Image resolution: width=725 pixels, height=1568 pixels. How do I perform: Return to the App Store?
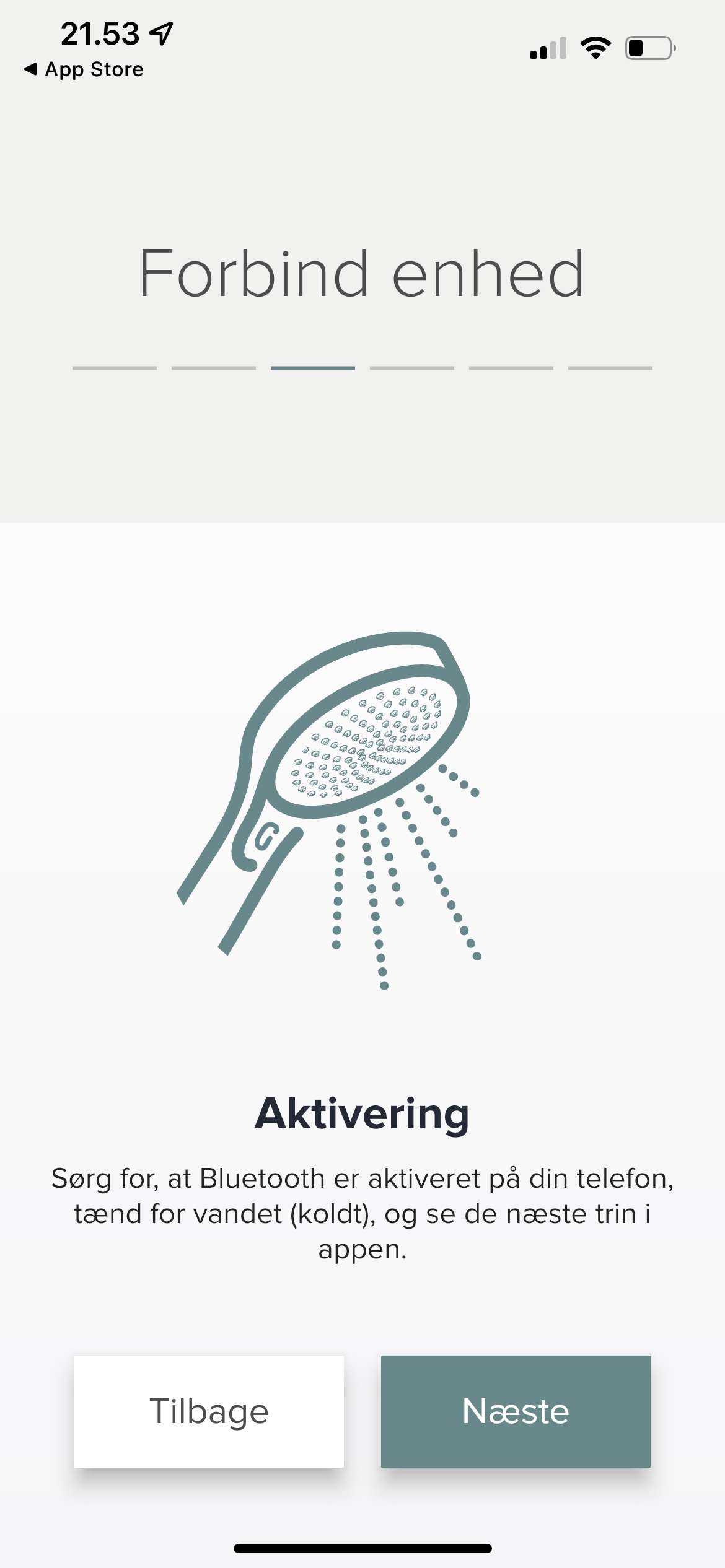point(84,69)
